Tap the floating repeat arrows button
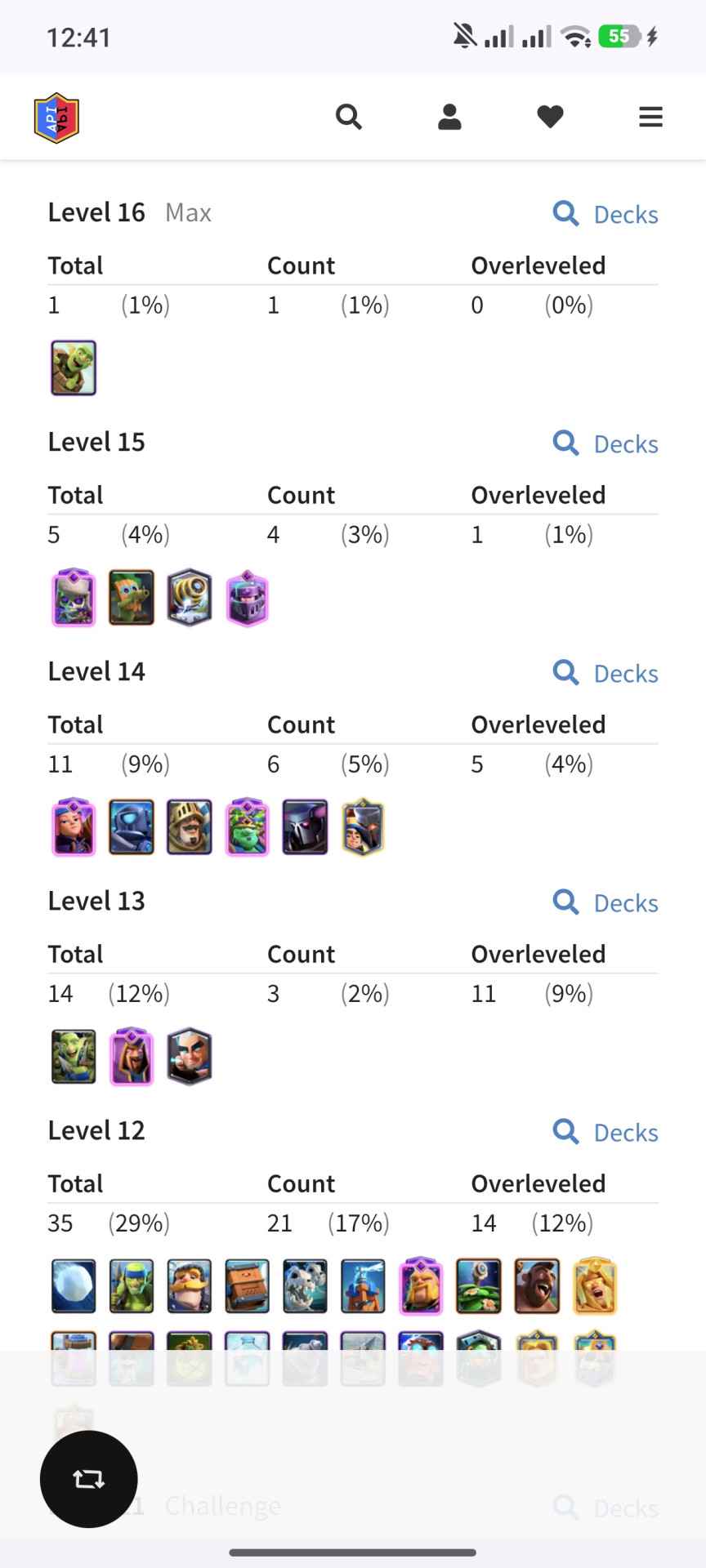This screenshot has width=706, height=1568. [88, 1479]
